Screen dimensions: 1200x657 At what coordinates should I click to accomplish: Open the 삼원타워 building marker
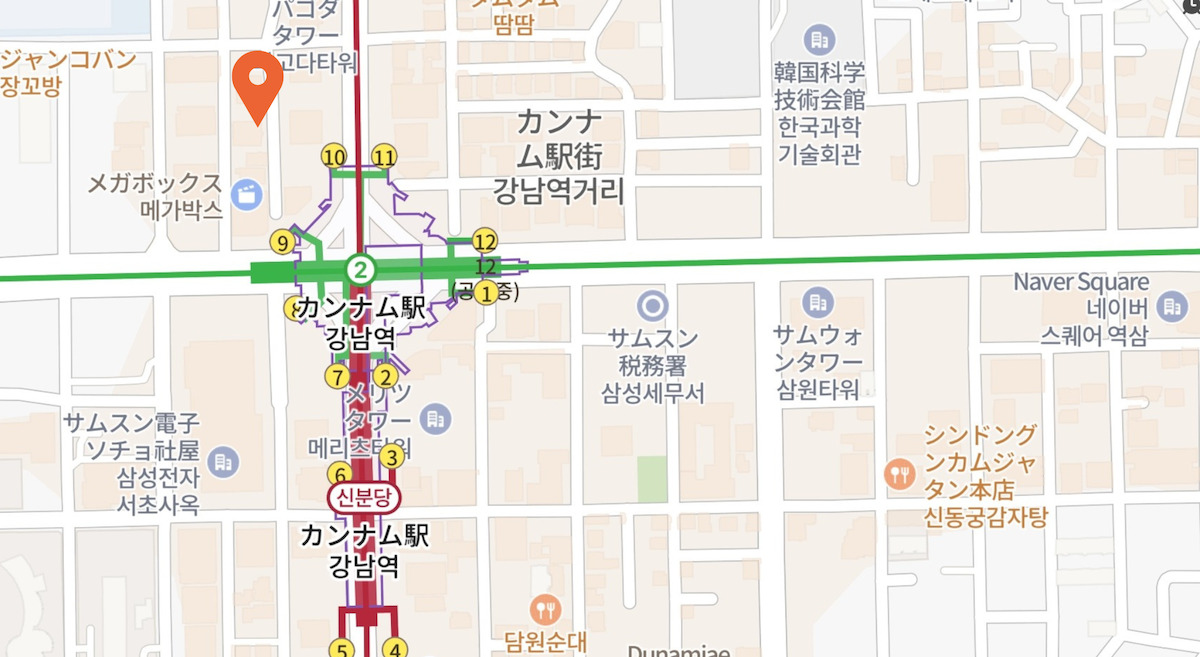[x=819, y=302]
